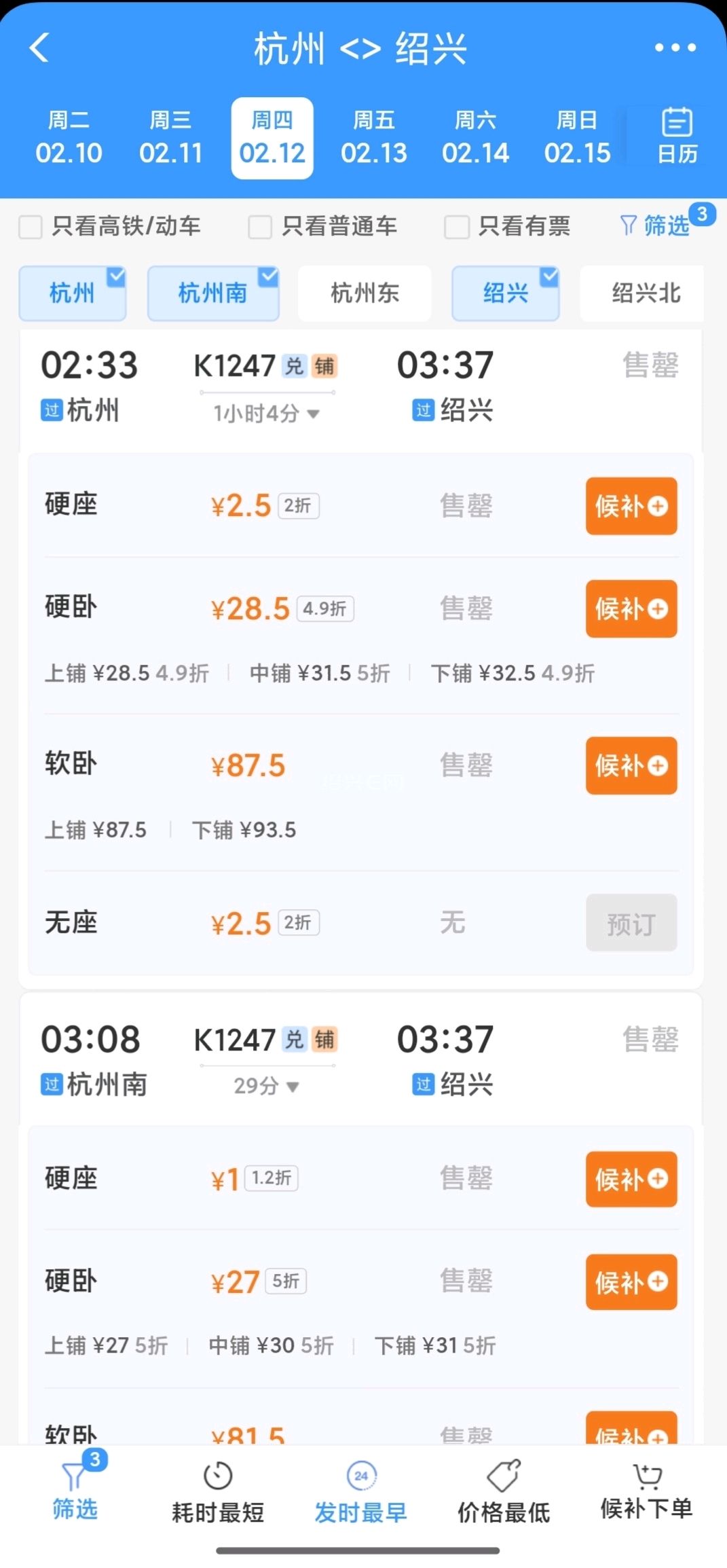Open the top 筛选 filter with funnel icon
This screenshot has width=727, height=1568.
point(656,225)
